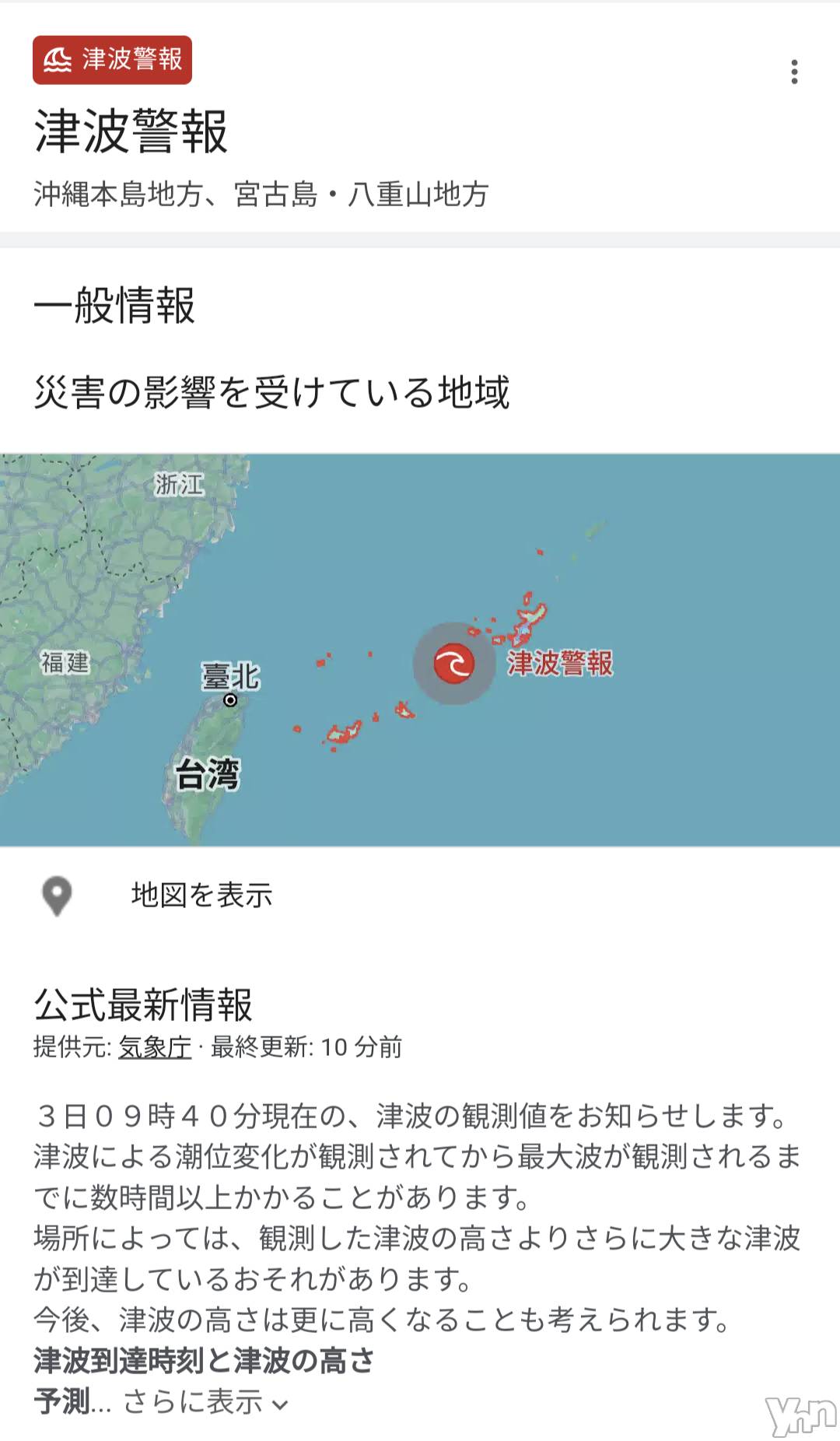
Task: Open the three-dot overflow menu
Action: click(794, 72)
